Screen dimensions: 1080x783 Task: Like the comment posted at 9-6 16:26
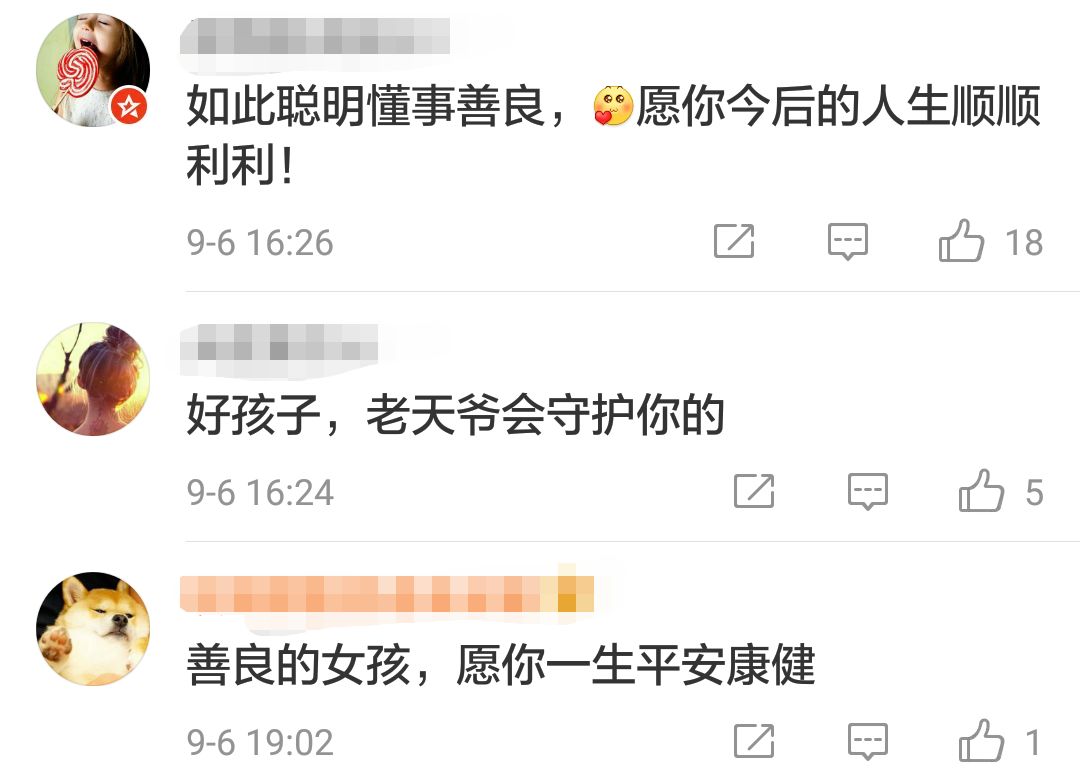(x=962, y=242)
